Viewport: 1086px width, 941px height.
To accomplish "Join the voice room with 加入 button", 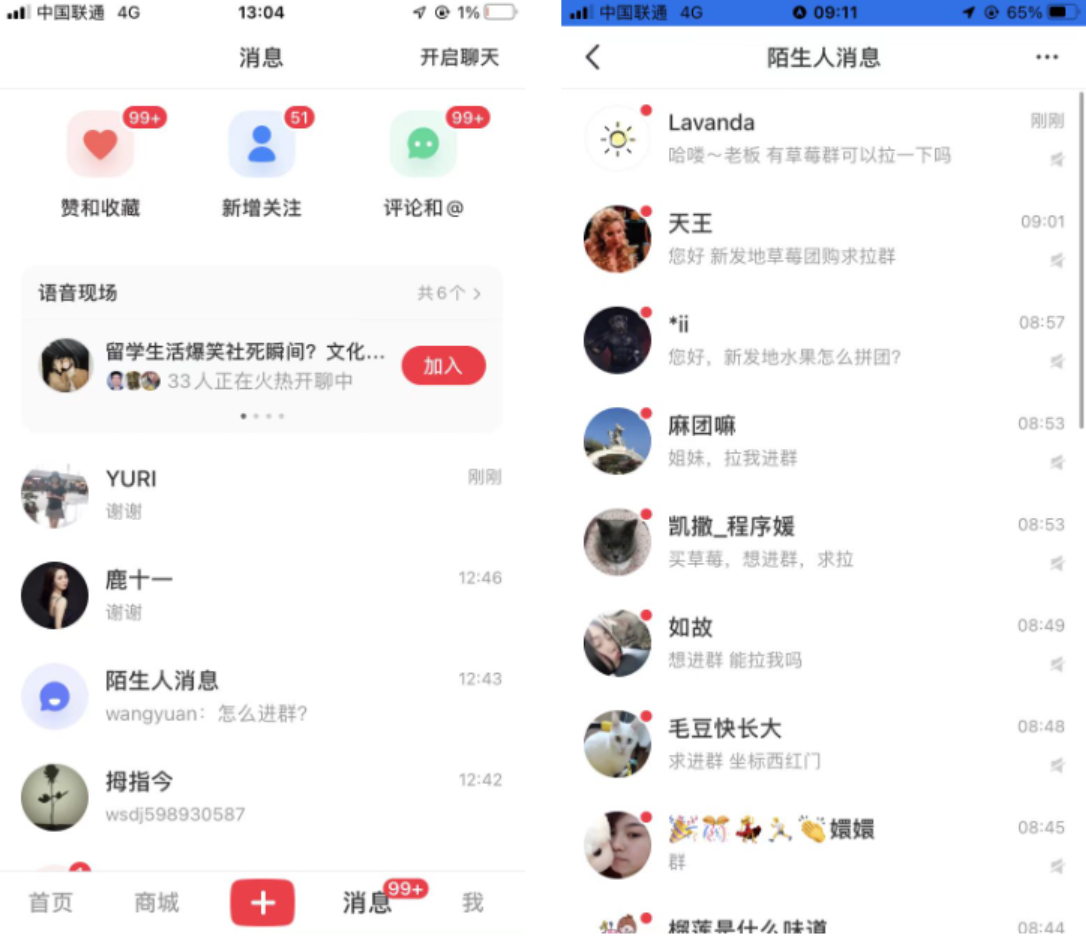I will (443, 366).
